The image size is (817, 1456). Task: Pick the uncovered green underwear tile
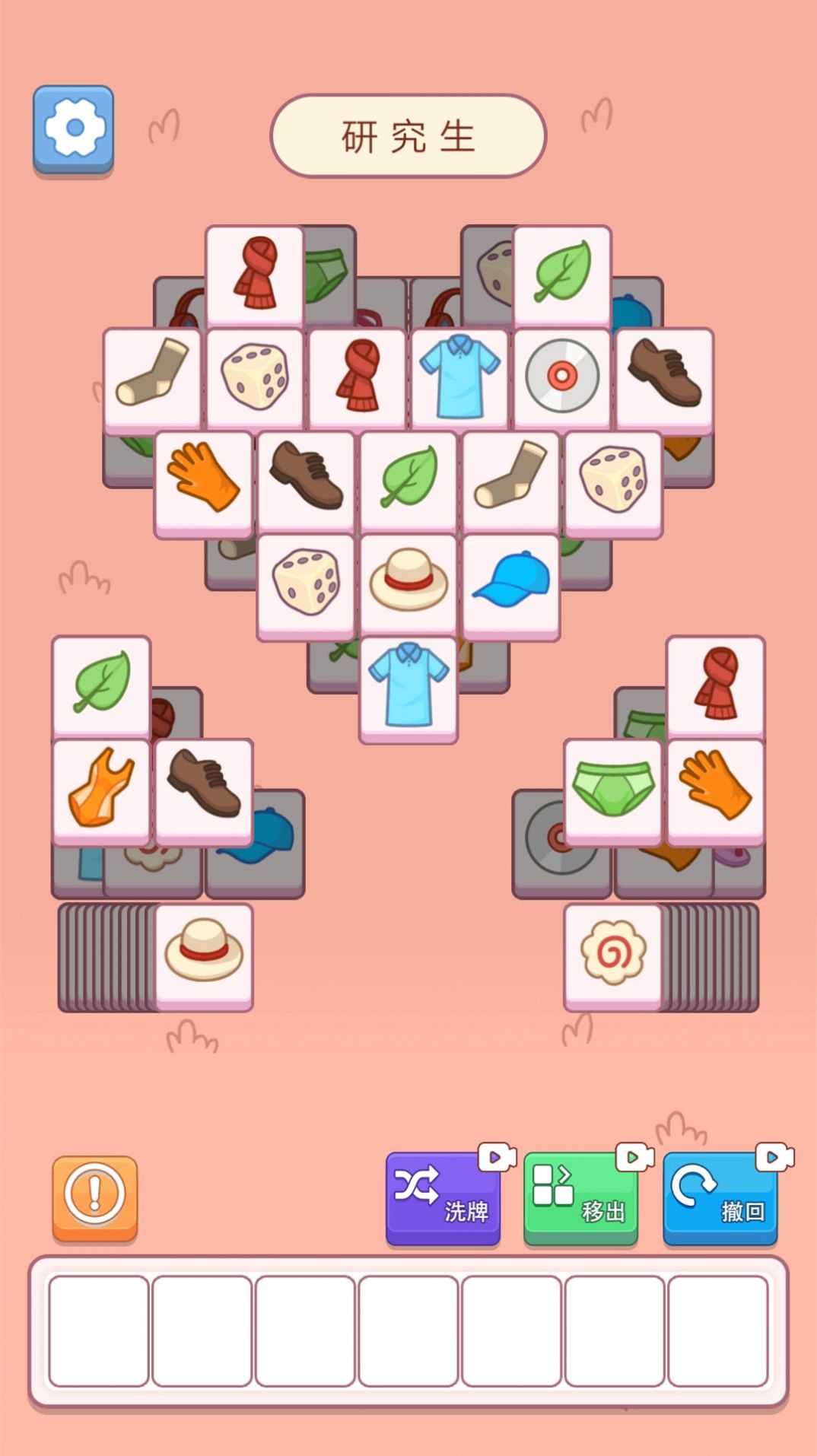pyautogui.click(x=613, y=790)
